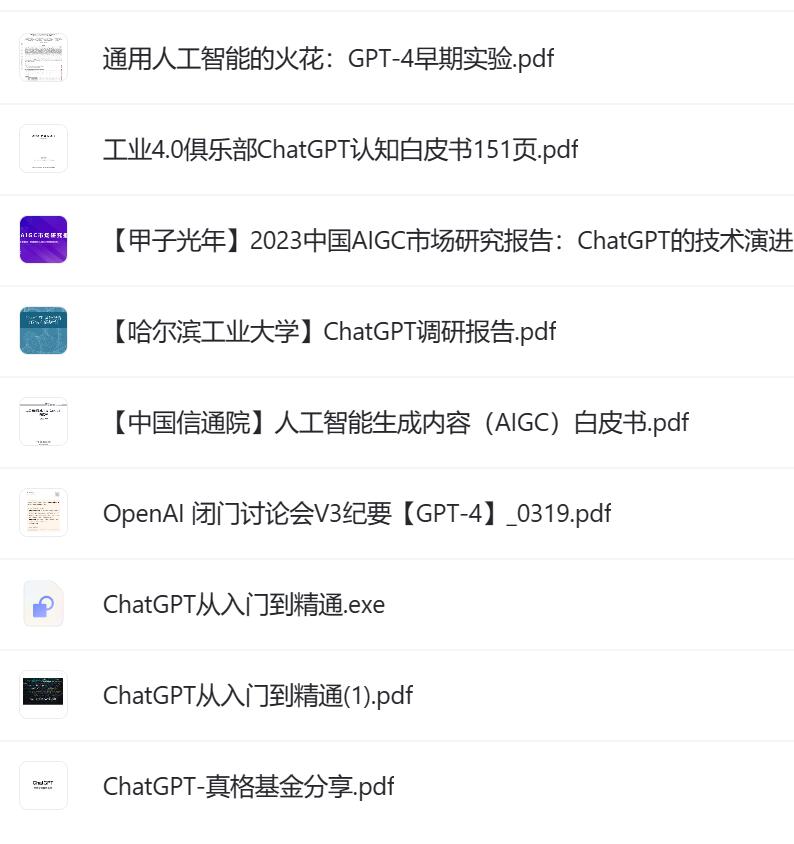
Task: Open the ChatGPT-真格基金分享 thumbnail
Action: point(43,785)
